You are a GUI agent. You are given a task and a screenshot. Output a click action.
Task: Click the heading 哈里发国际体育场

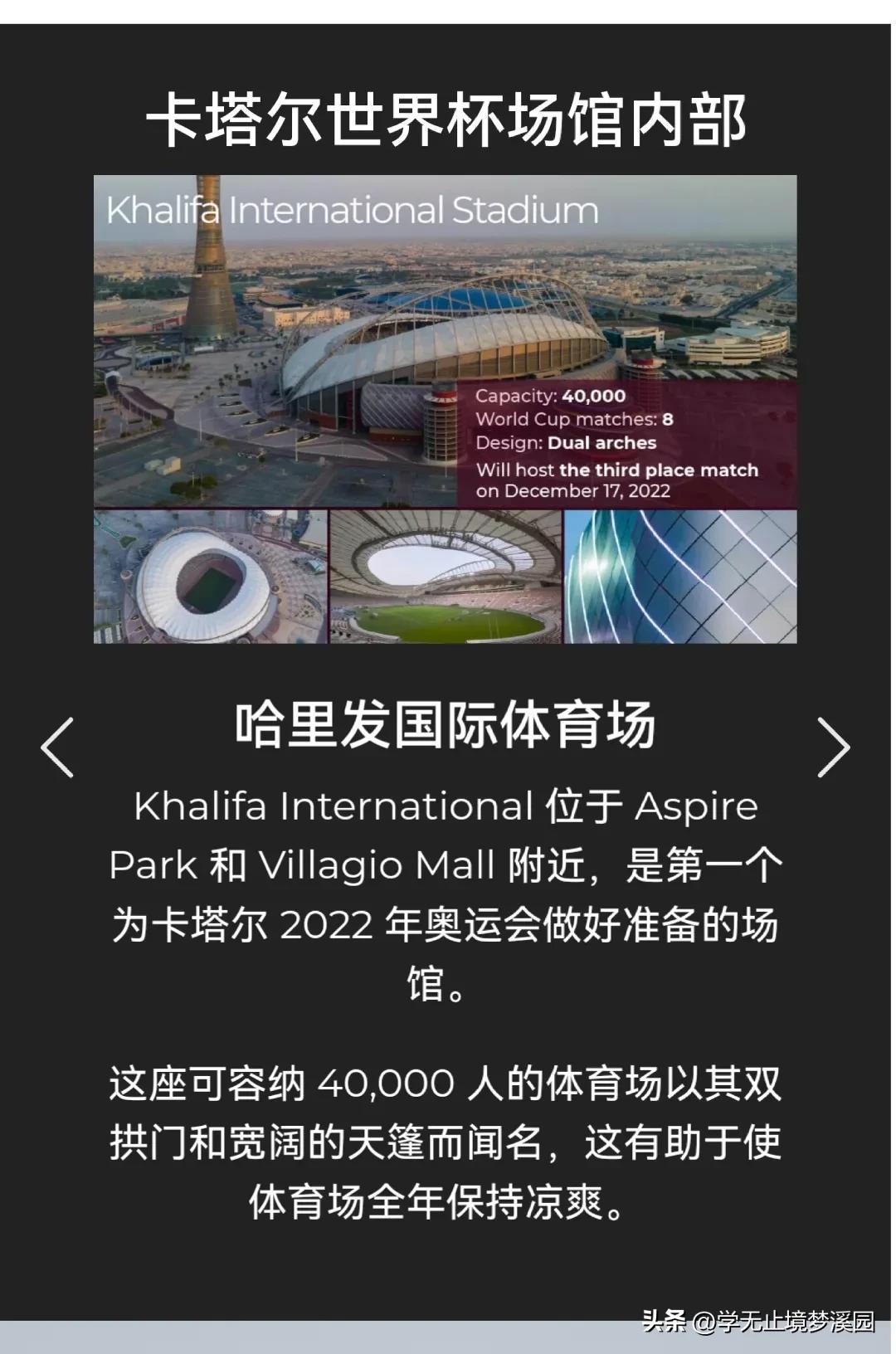448,725
